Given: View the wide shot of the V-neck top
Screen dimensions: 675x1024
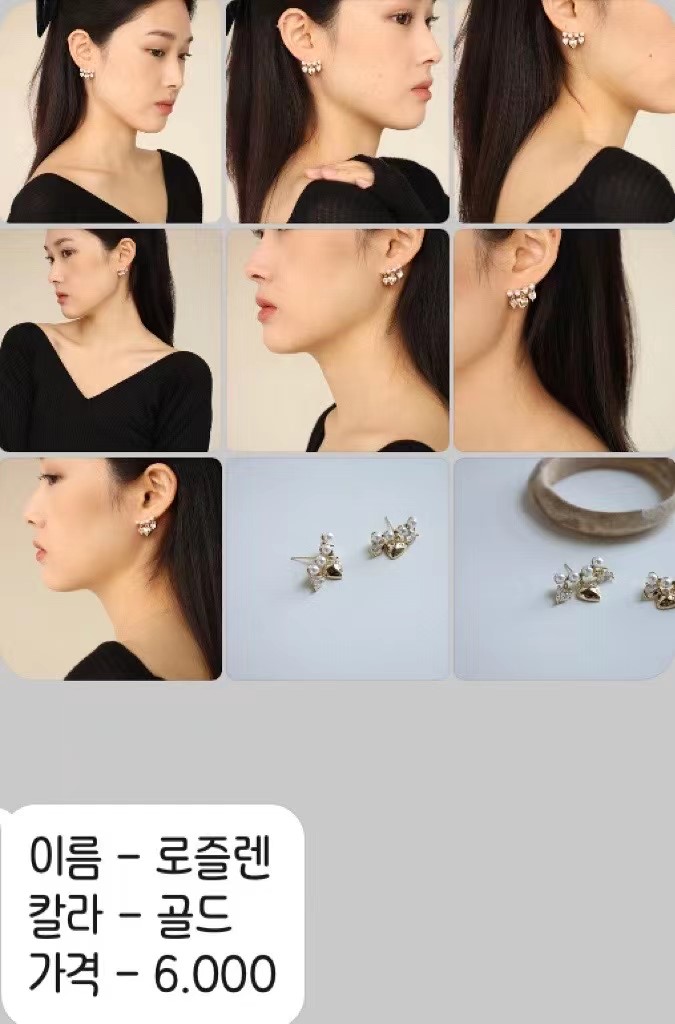Looking at the screenshot, I should [110, 340].
